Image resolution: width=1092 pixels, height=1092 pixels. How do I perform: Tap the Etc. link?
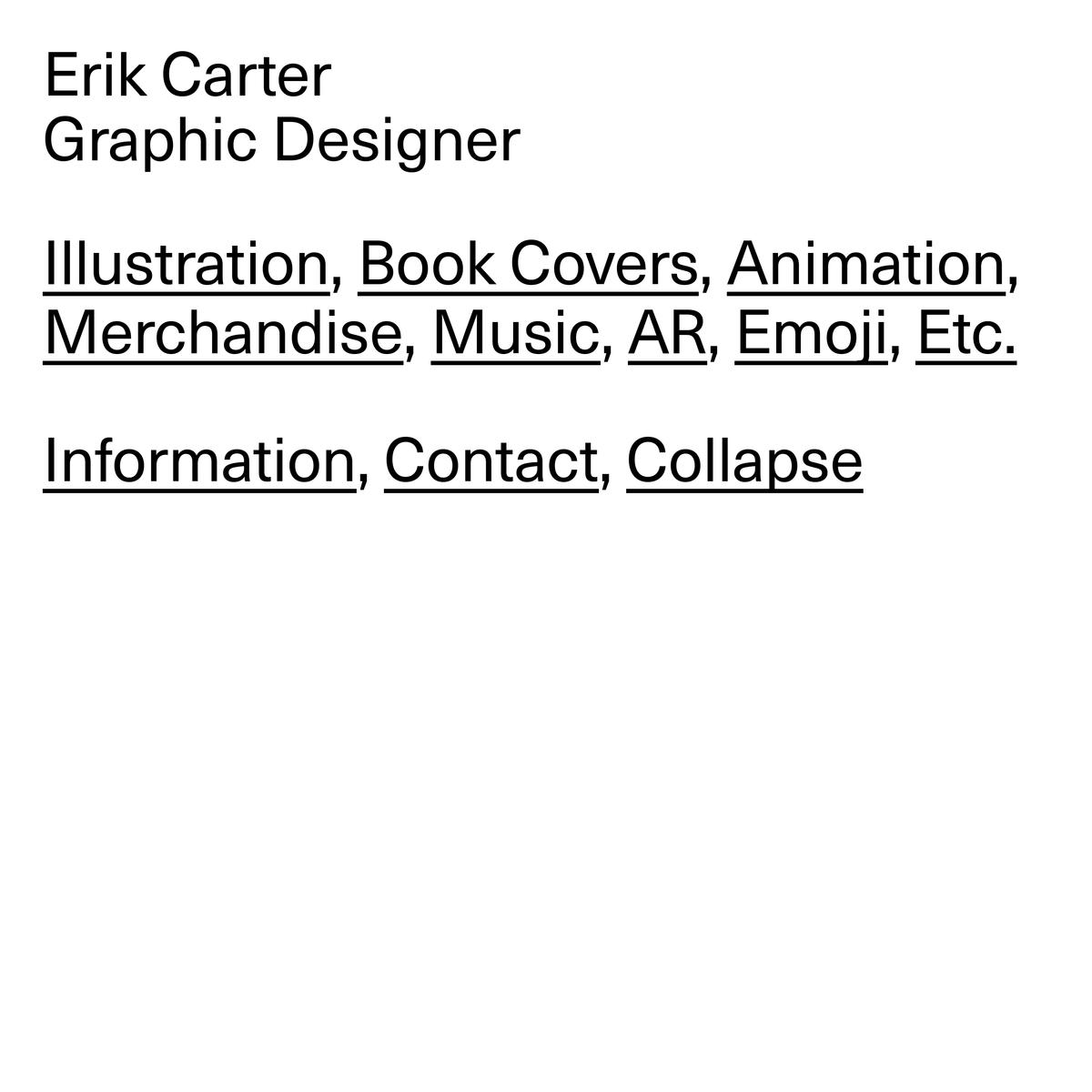(966, 334)
